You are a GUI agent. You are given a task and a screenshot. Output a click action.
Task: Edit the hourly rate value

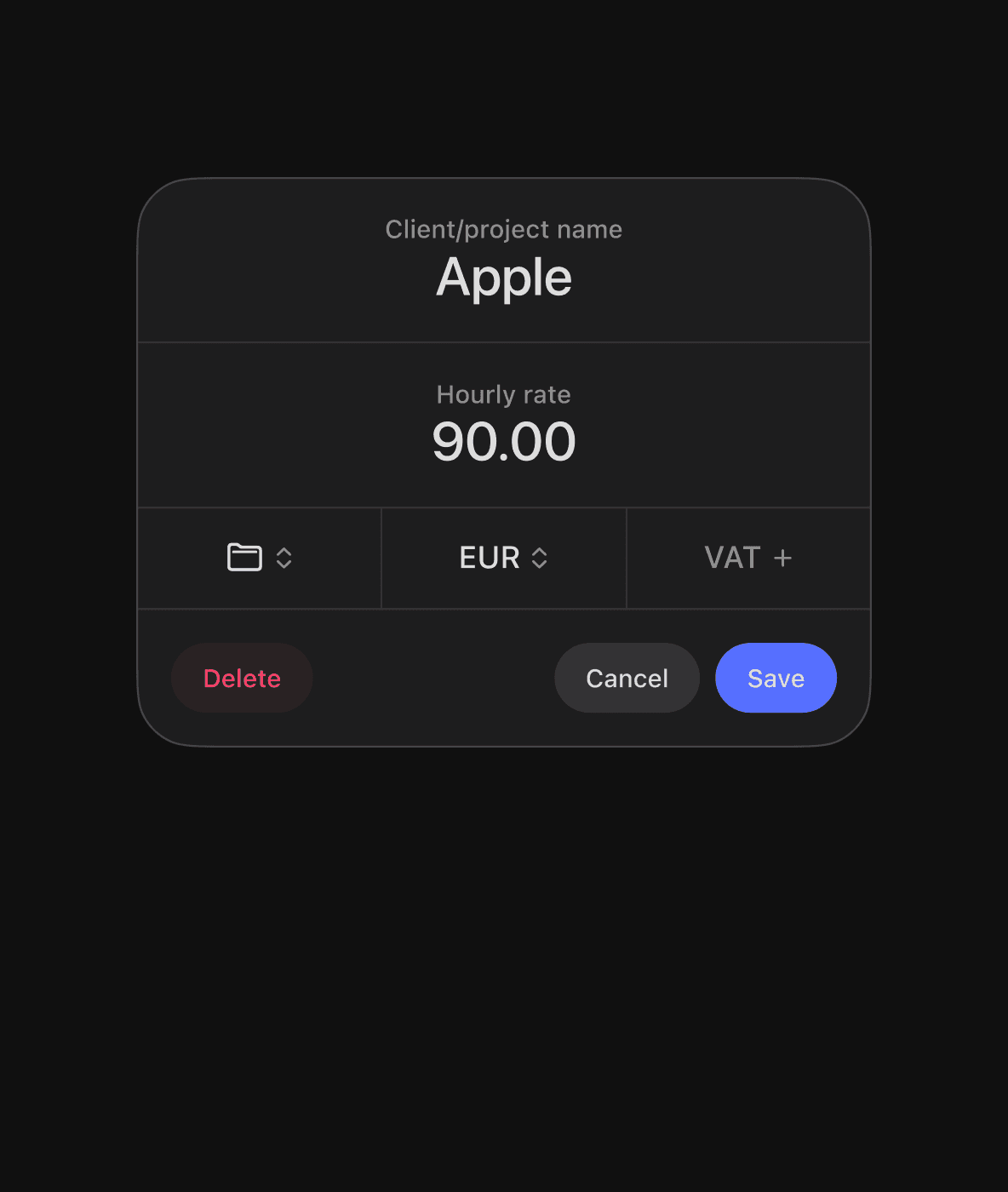pyautogui.click(x=503, y=442)
